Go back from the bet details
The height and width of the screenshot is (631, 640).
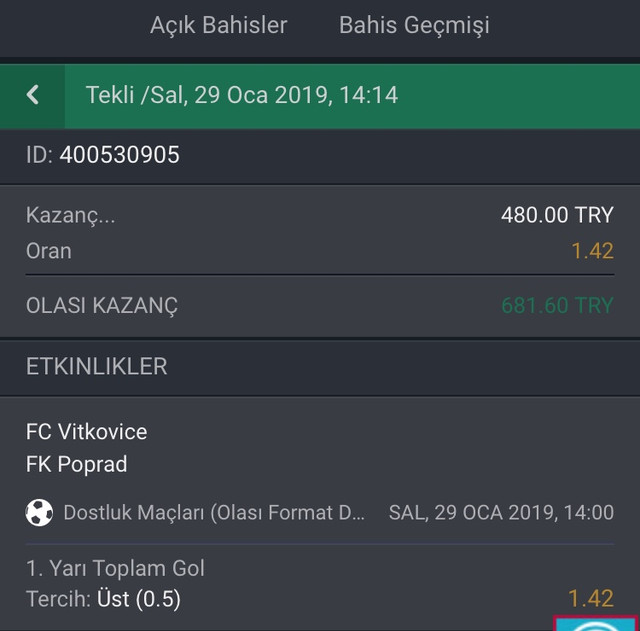[33, 95]
